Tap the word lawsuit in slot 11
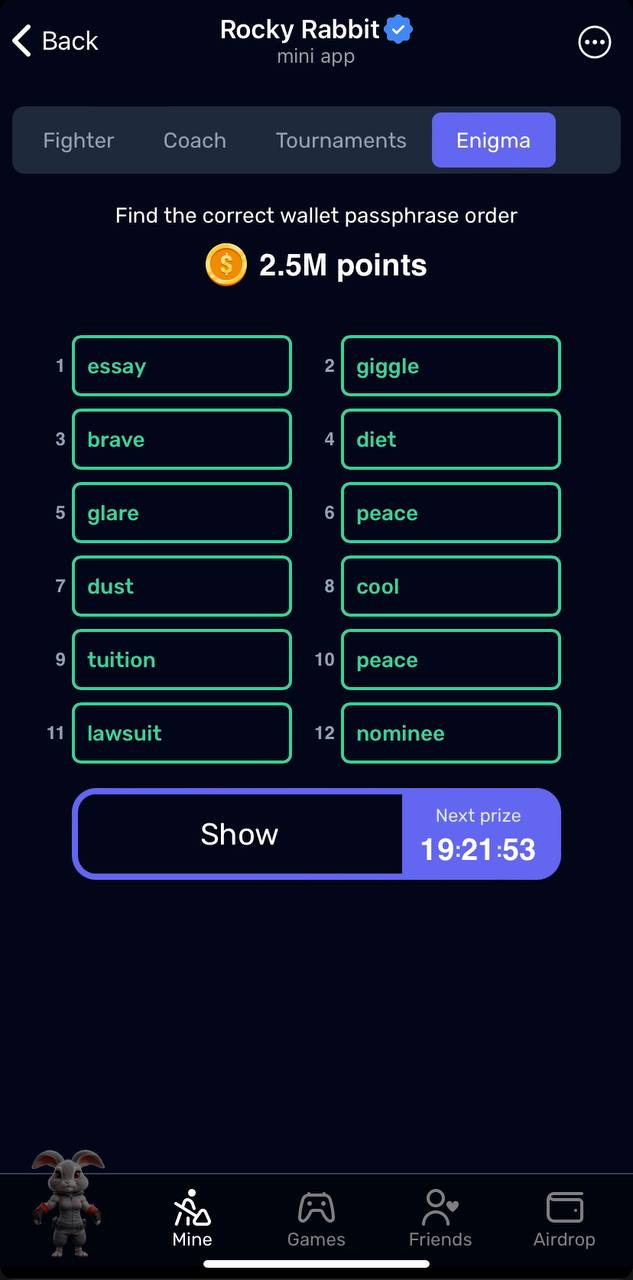Viewport: 633px width, 1280px height. 182,733
